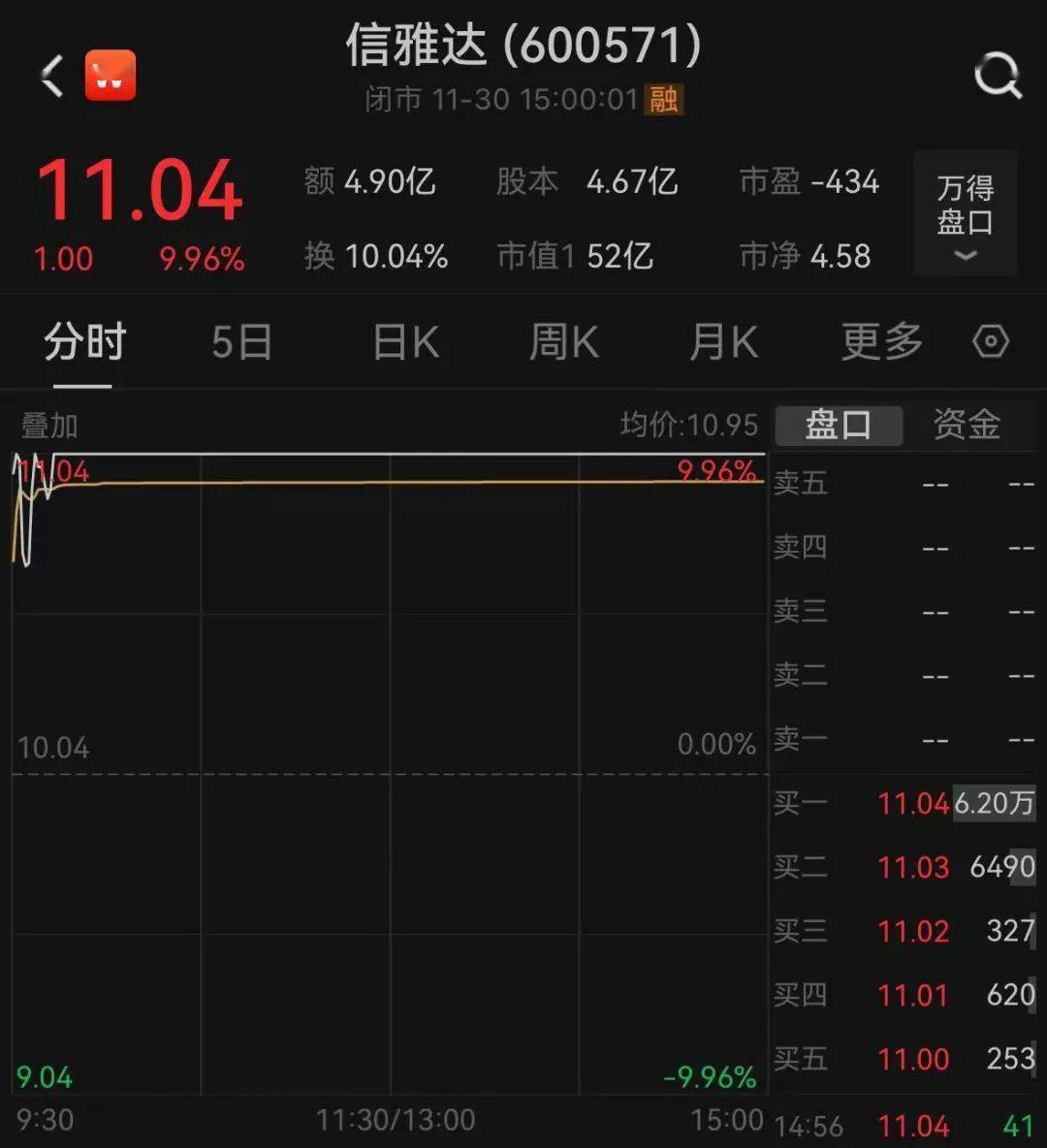Tap the red app icon beside back arrow
Screen dimensions: 1047x1148
[111, 76]
